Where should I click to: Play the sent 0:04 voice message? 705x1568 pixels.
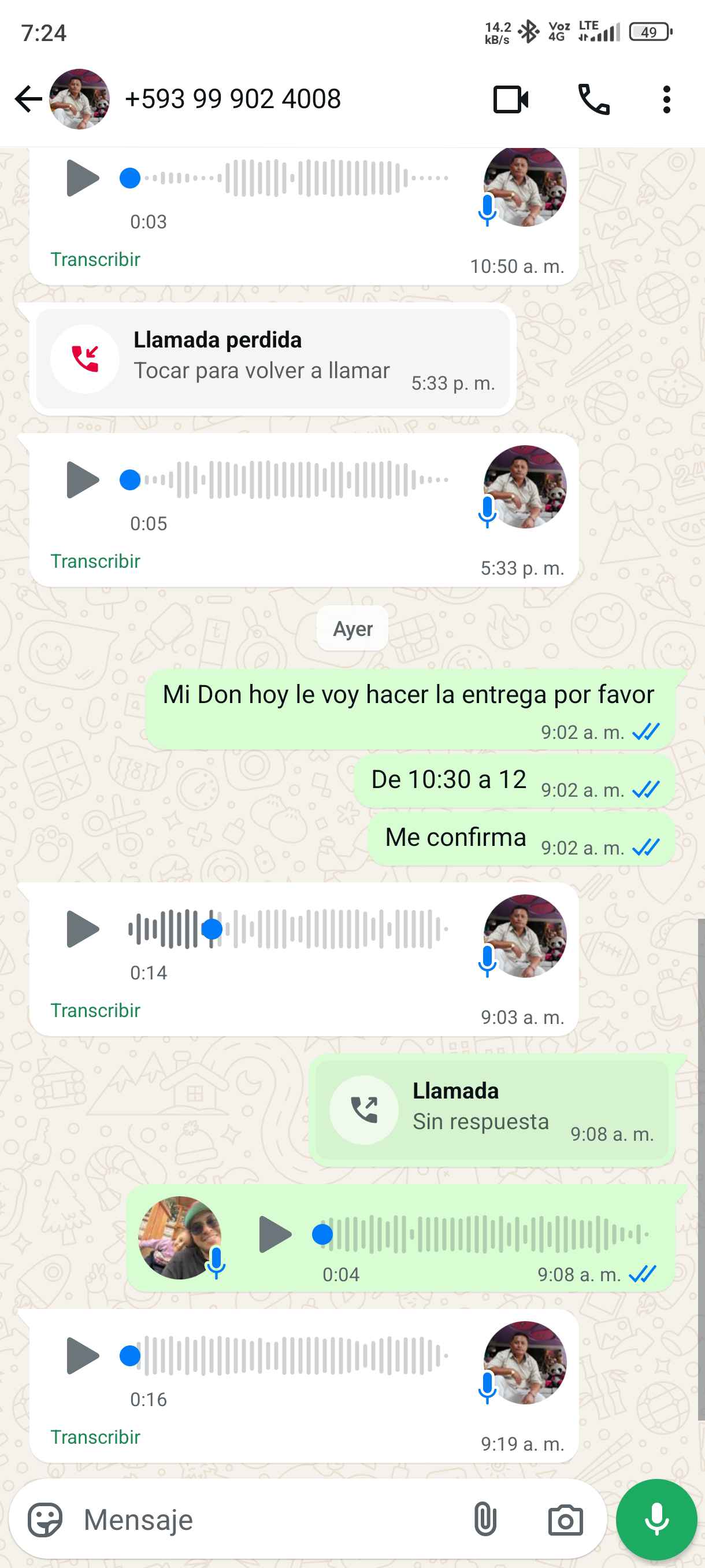coord(274,1234)
